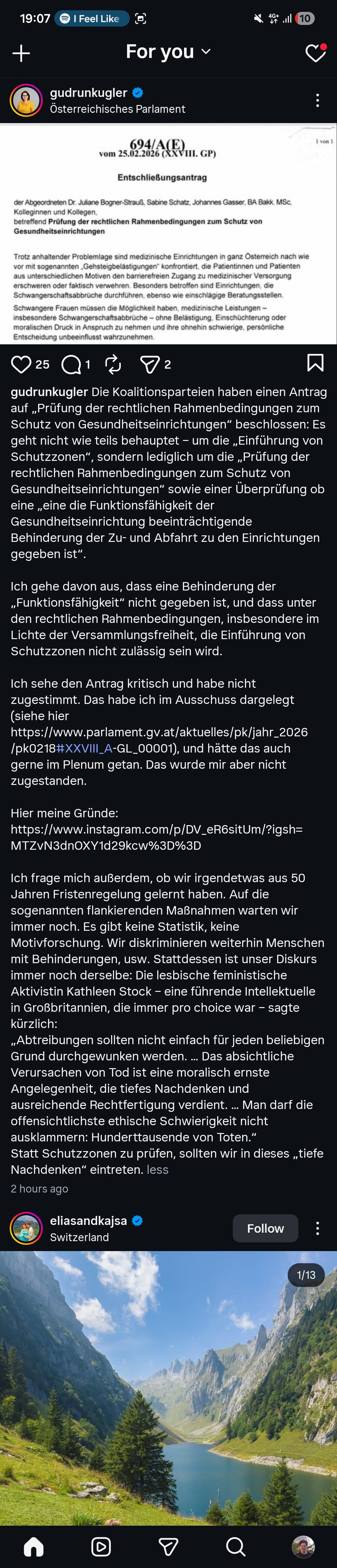Image resolution: width=337 pixels, height=1568 pixels.
Task: Go to the Home tab
Action: [x=33, y=1546]
